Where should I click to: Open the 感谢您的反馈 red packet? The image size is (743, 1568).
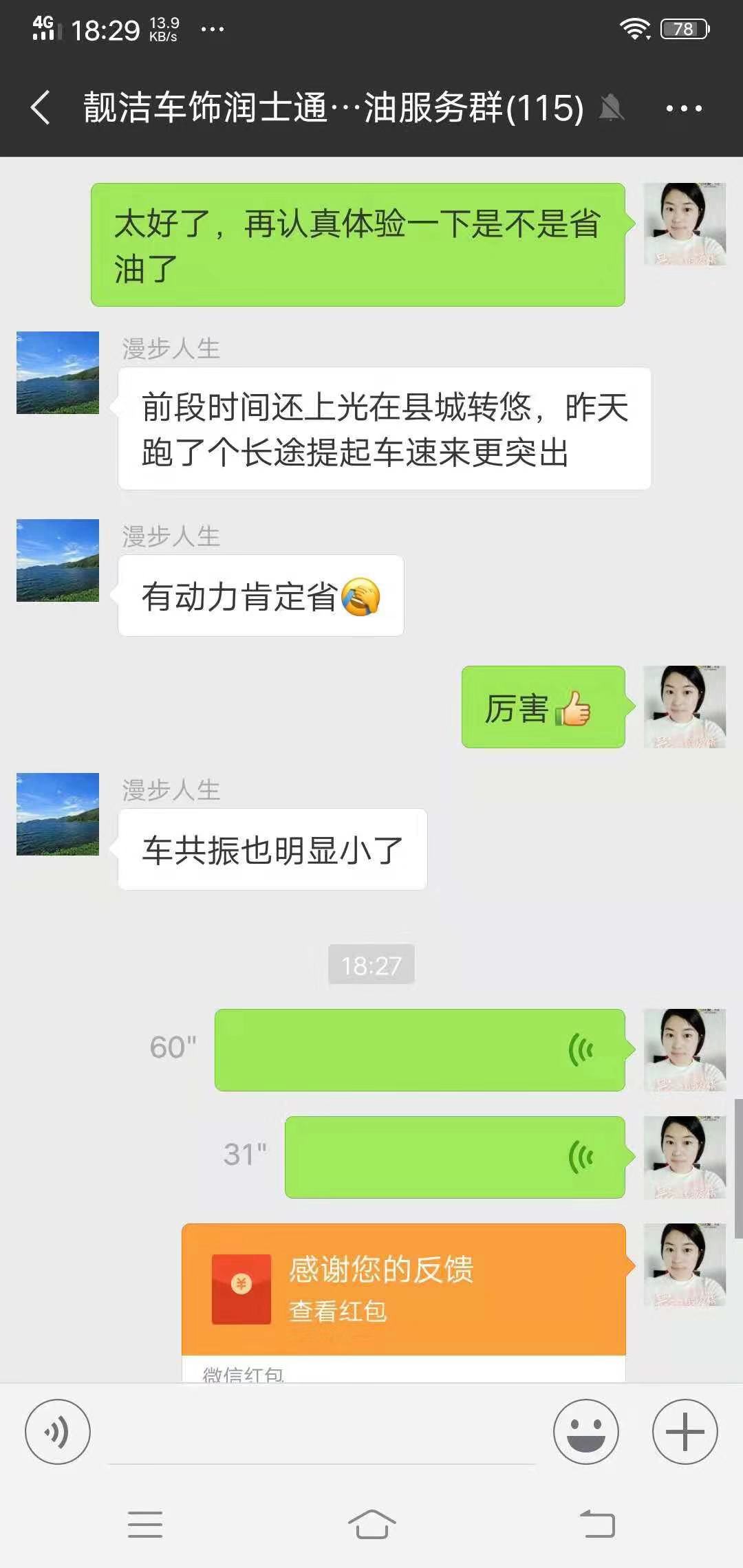click(x=404, y=1289)
